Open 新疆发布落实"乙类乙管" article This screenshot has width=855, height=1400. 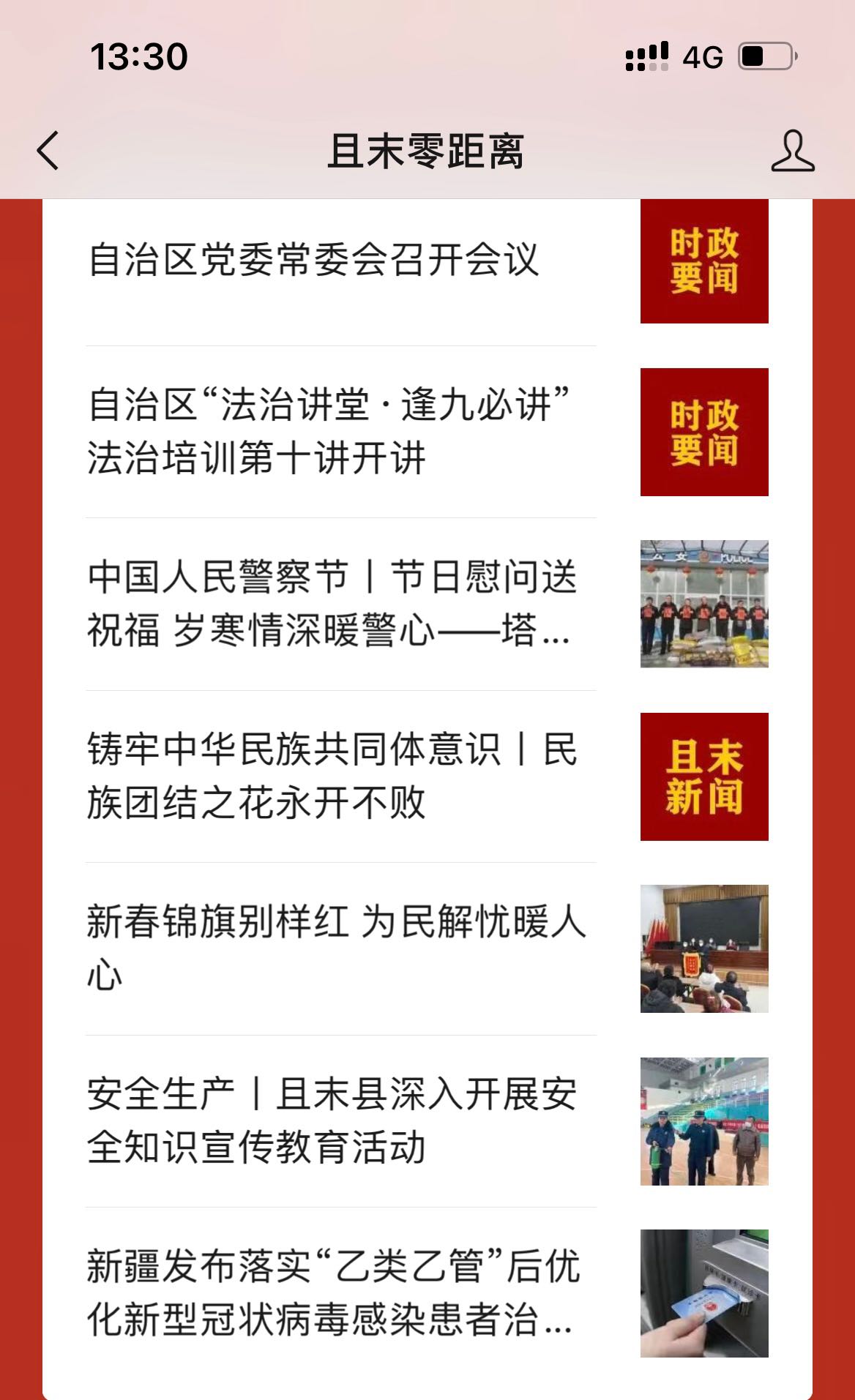(333, 1293)
